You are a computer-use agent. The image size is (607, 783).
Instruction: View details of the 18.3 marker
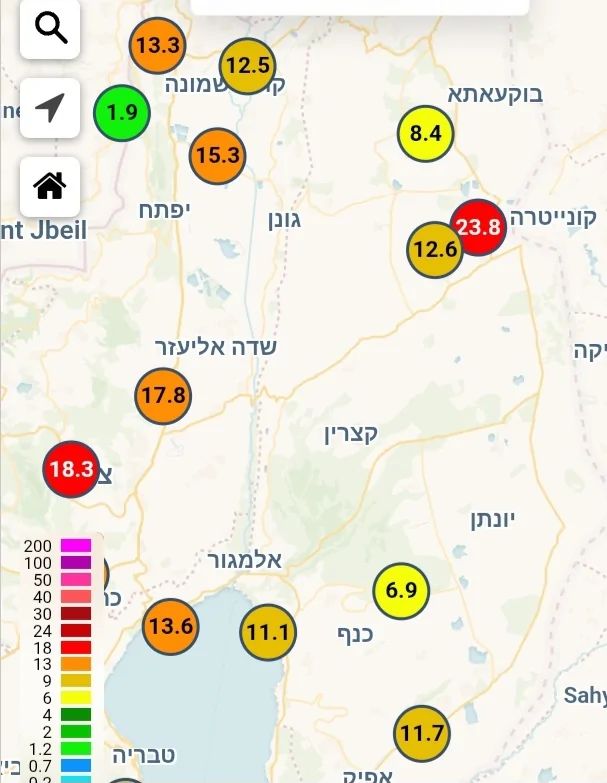(71, 469)
